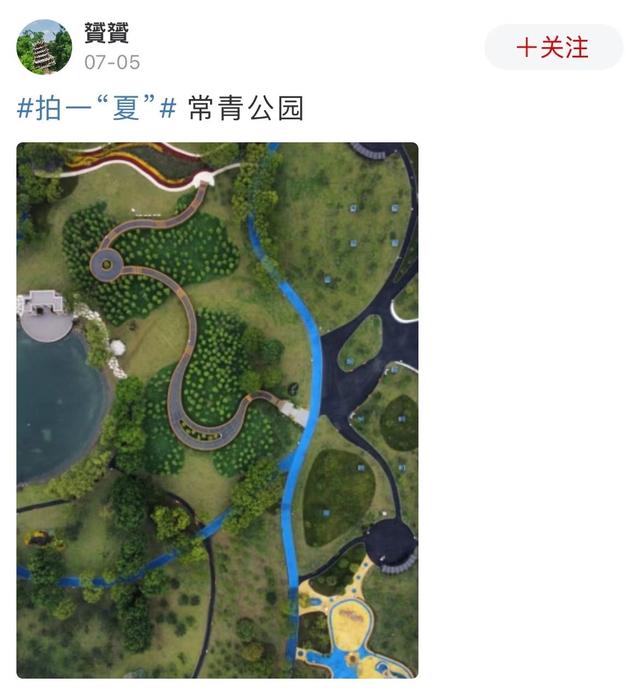
Task: Open the user name 贇贇 profile
Action: (106, 33)
